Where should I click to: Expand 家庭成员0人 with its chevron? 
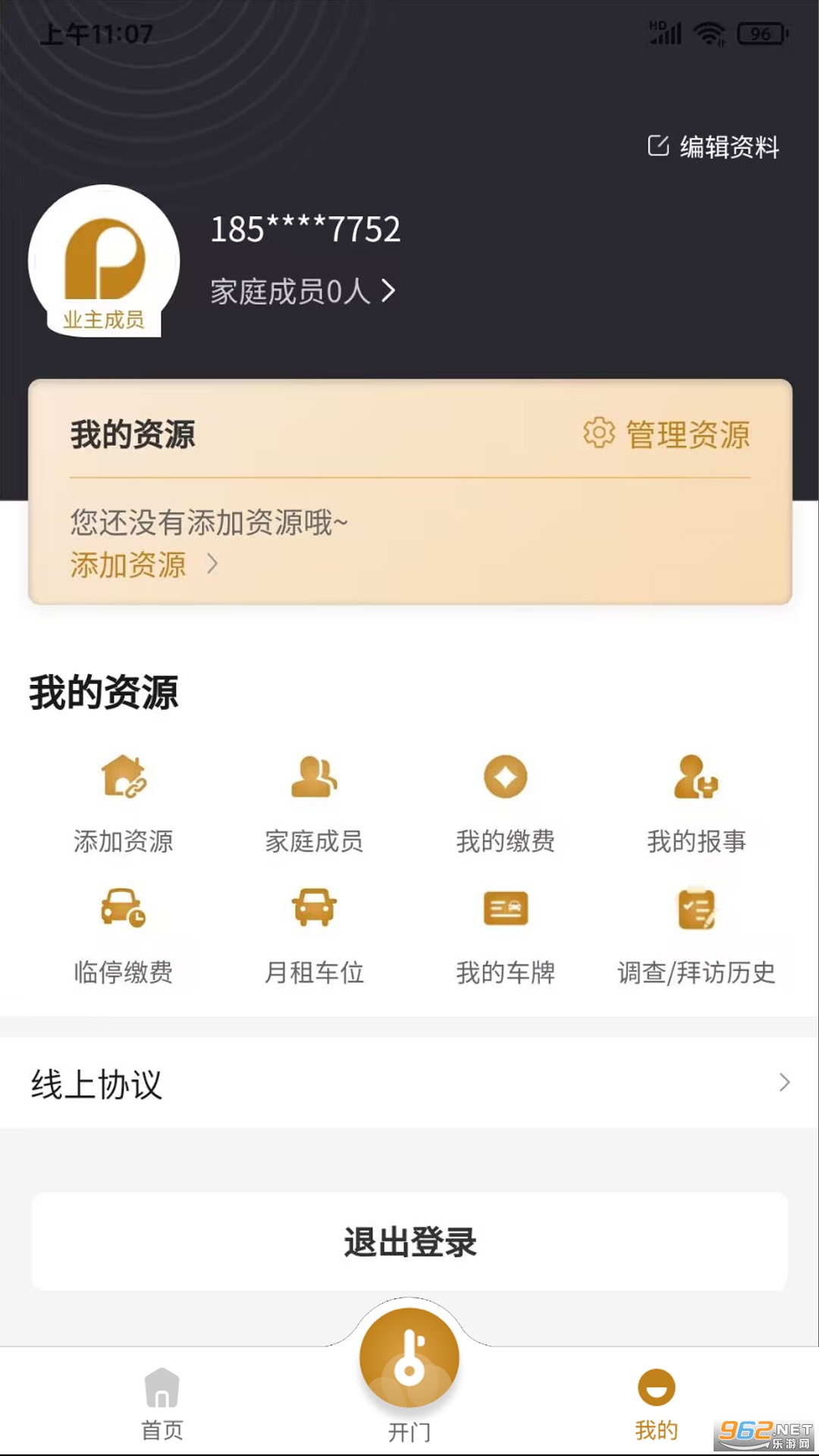click(389, 292)
